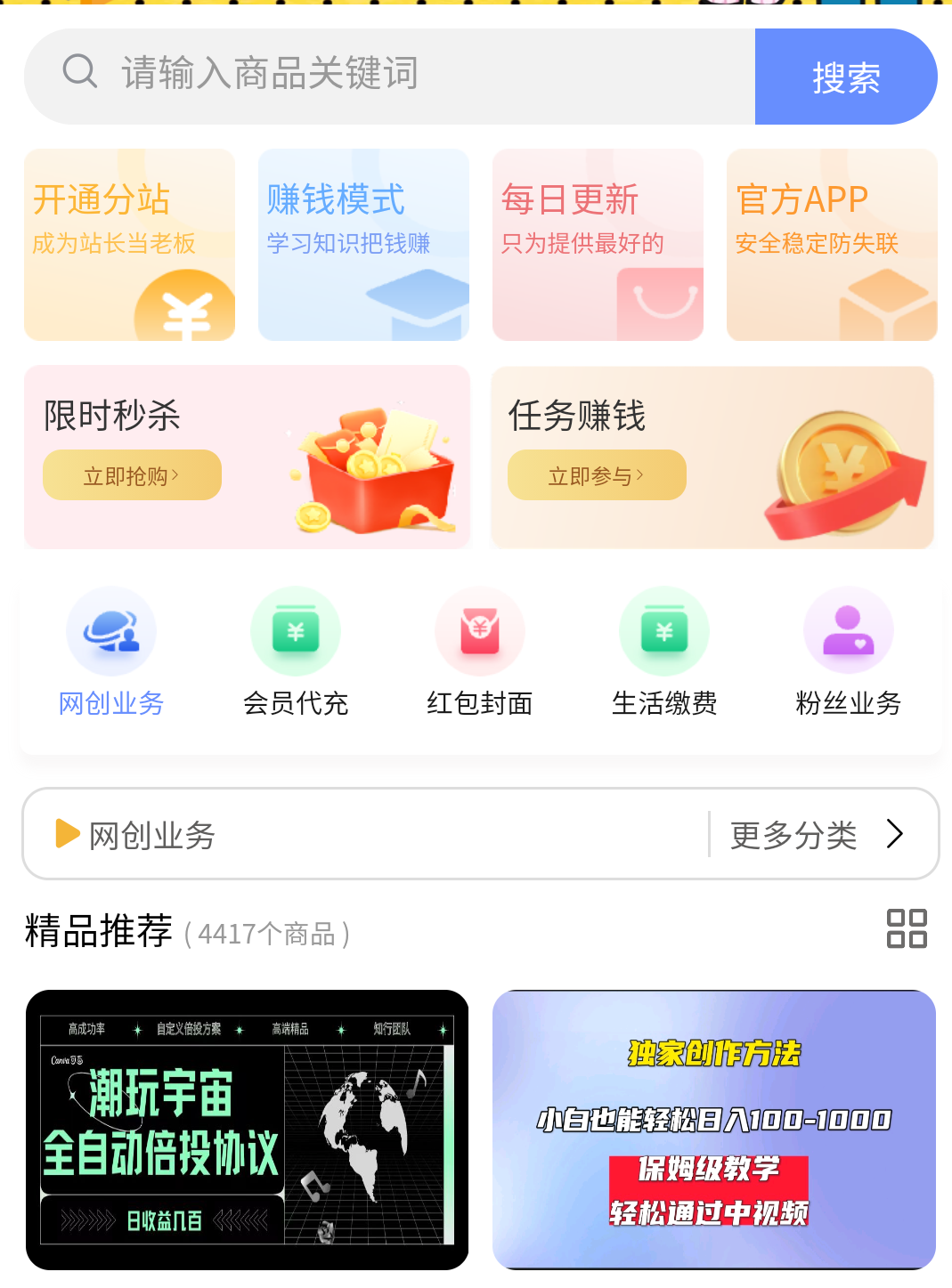952x1288 pixels.
Task: Open the 开通分站 card
Action: pos(130,245)
